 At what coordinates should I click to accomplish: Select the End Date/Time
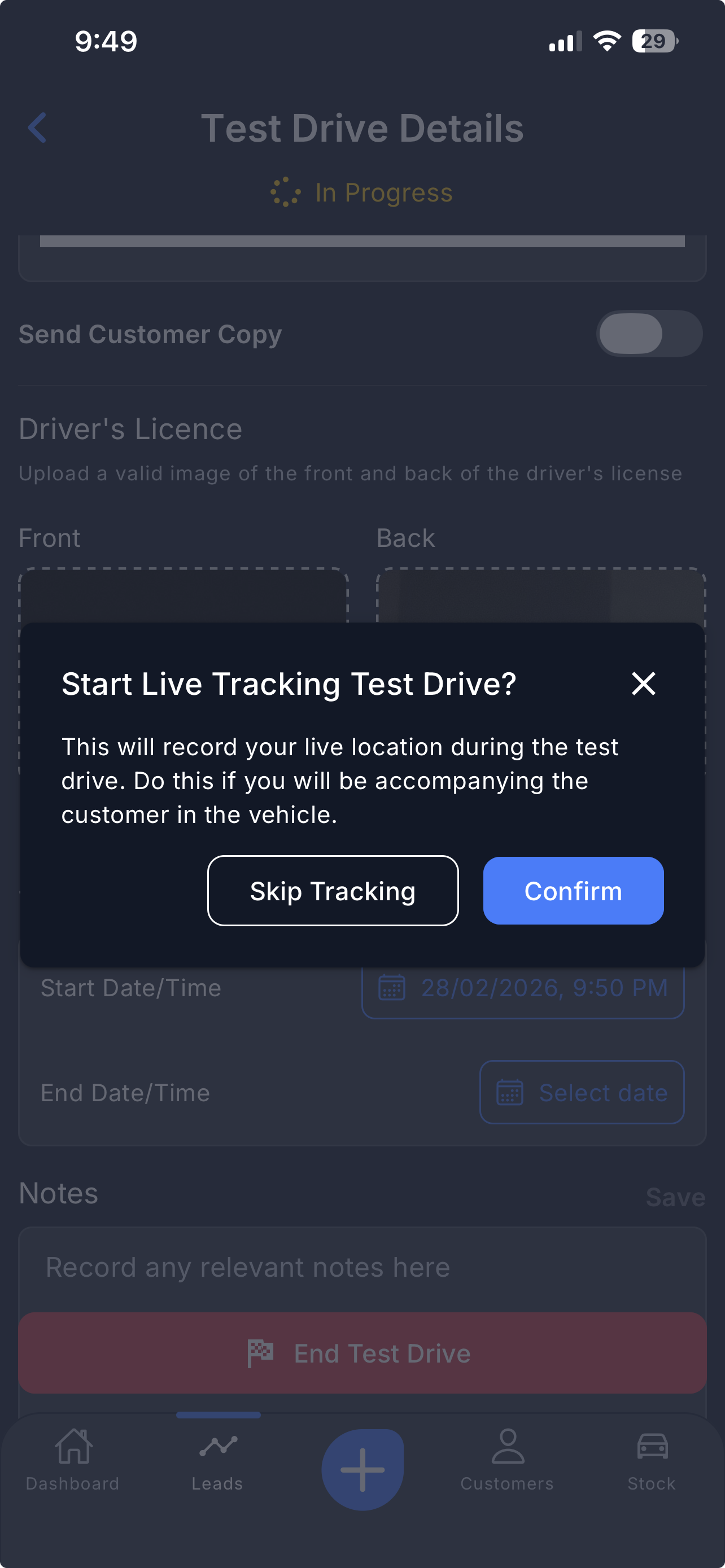coord(582,1093)
